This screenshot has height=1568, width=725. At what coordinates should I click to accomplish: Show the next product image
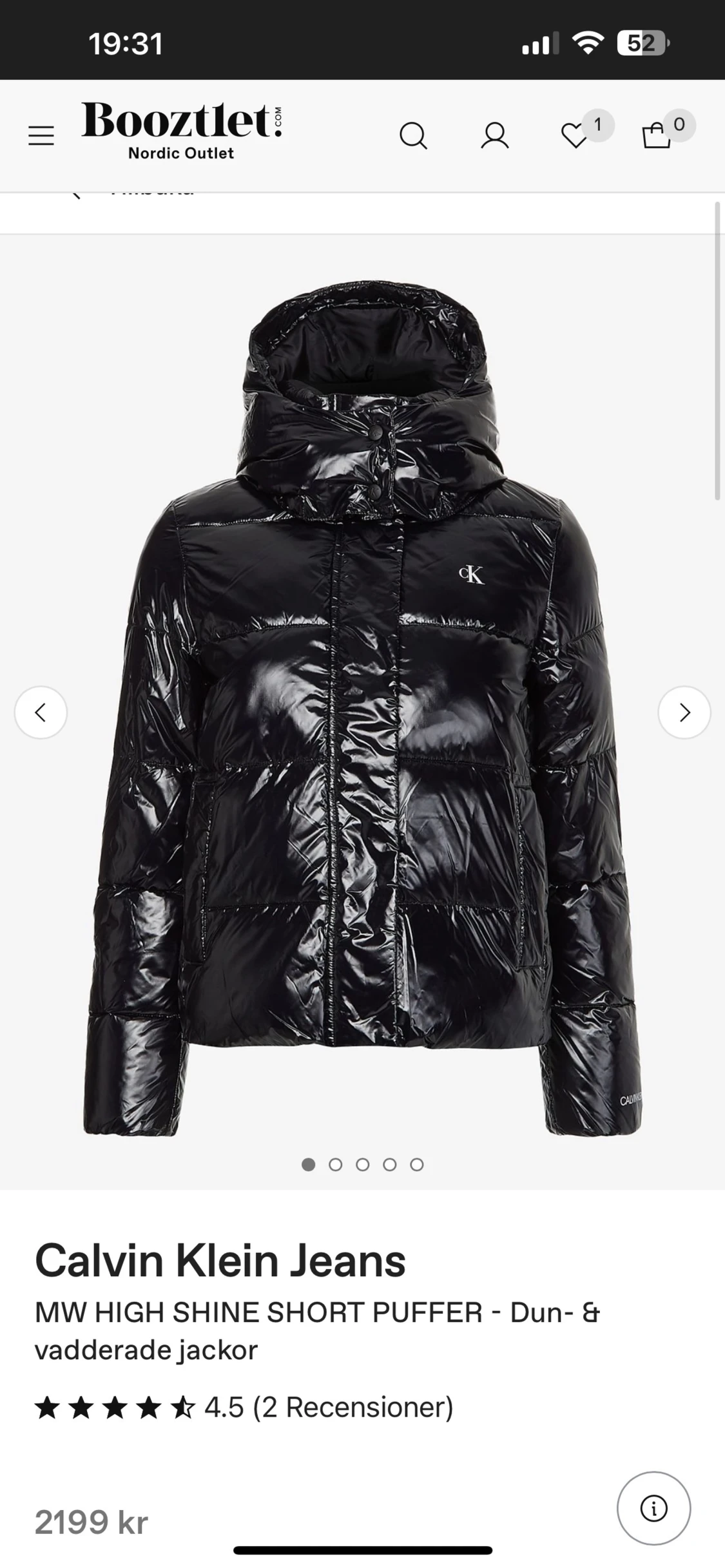coord(684,712)
